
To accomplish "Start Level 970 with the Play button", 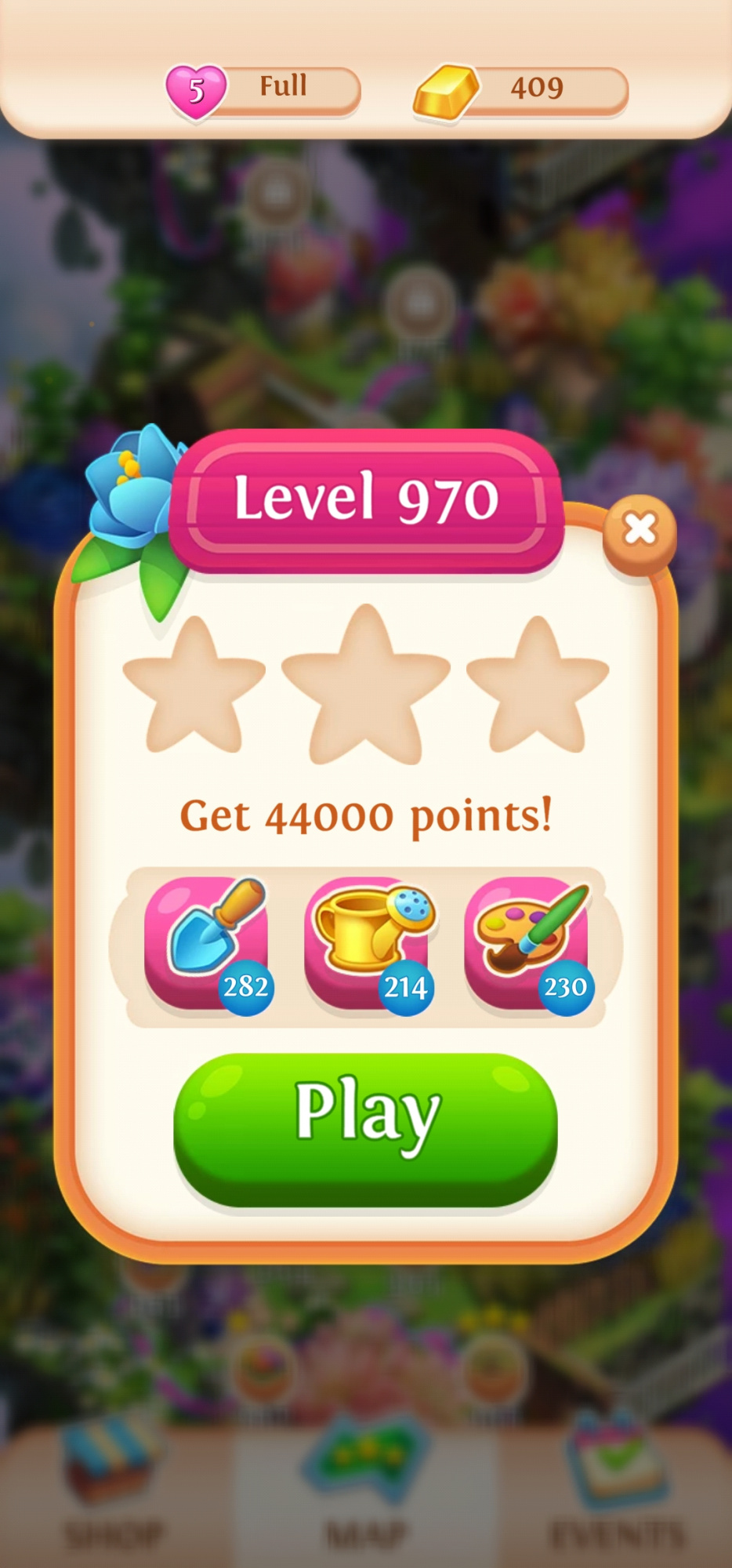I will click(x=365, y=1129).
